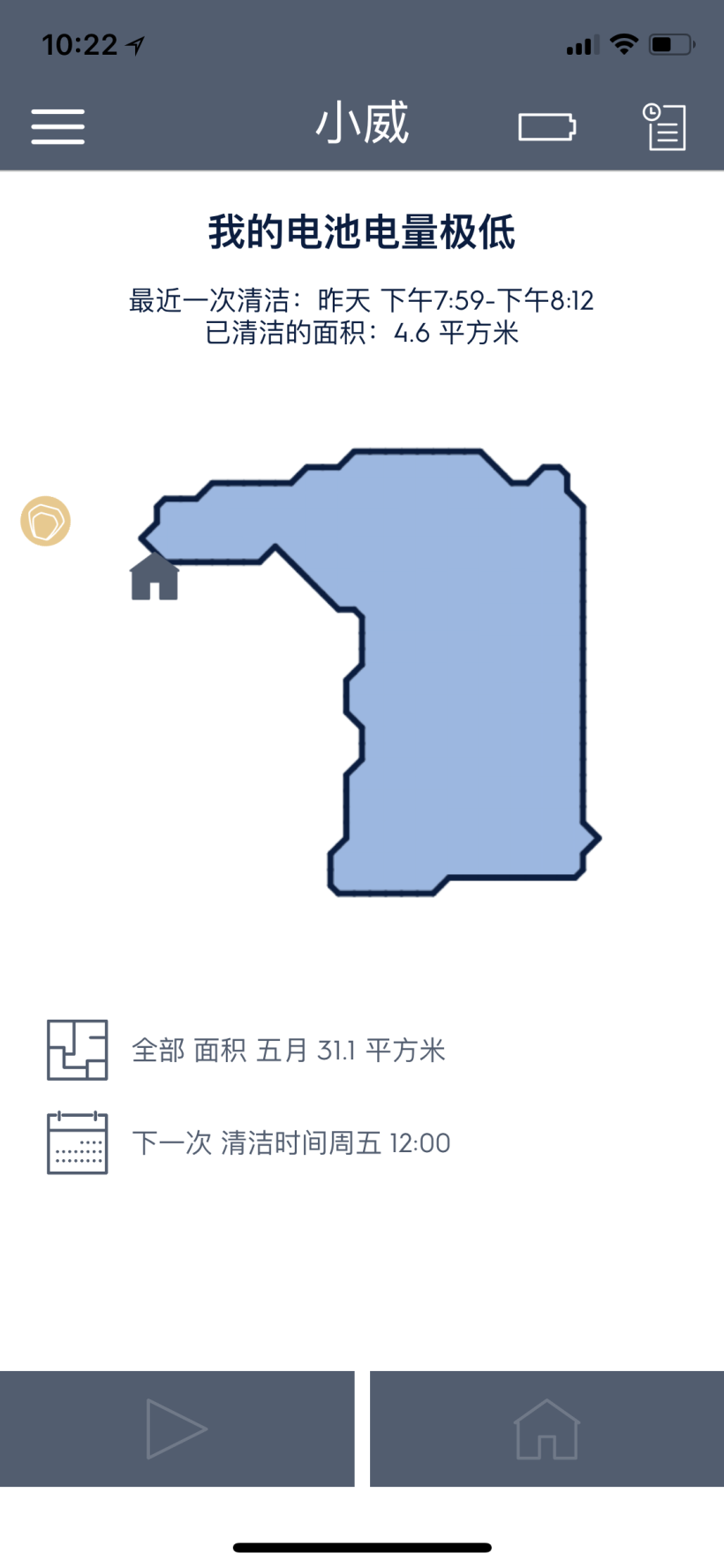
Task: Send the robot back to its dock
Action: coord(547,1429)
